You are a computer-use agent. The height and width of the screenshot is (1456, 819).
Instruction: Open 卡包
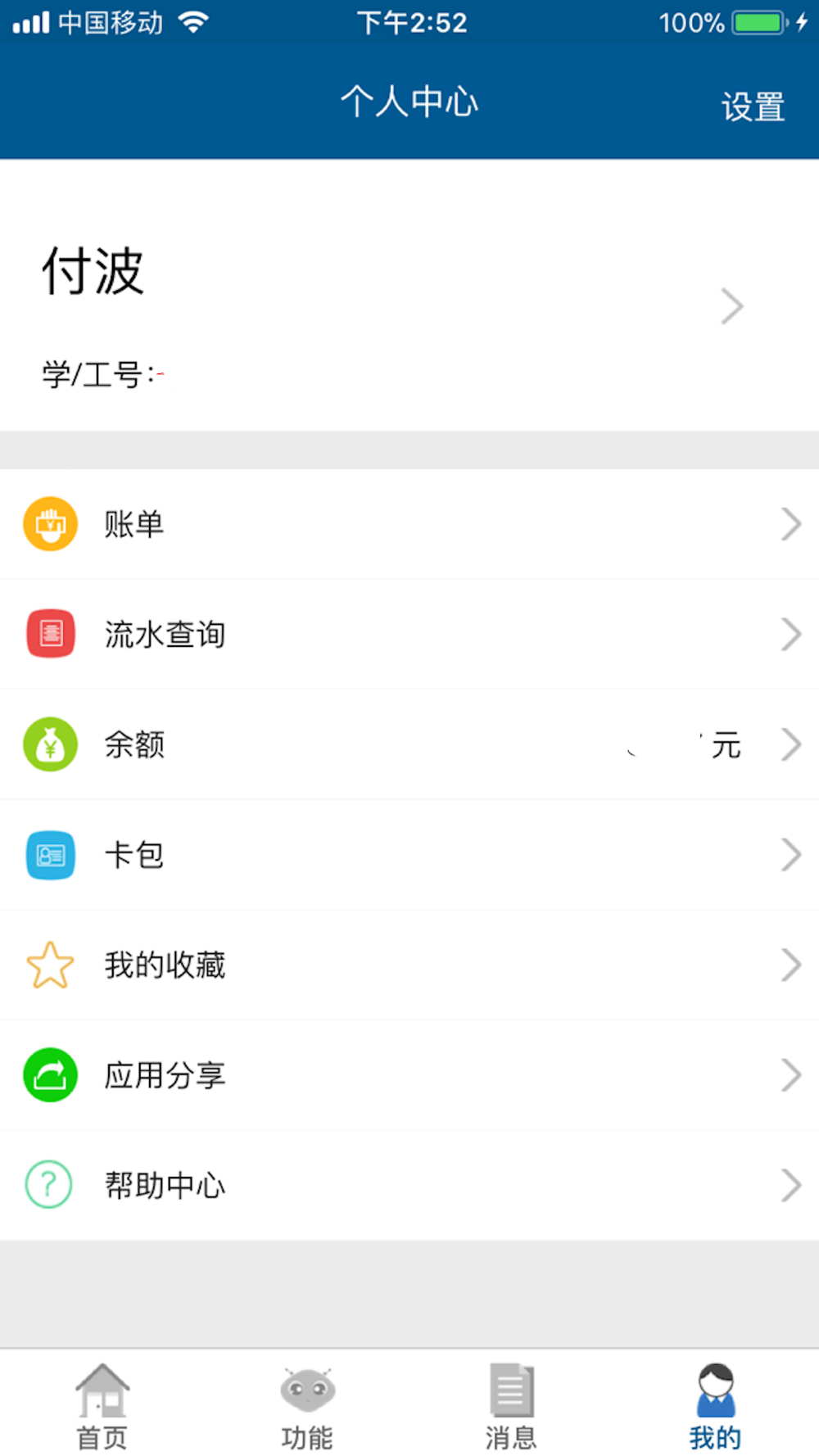pyautogui.click(x=409, y=855)
